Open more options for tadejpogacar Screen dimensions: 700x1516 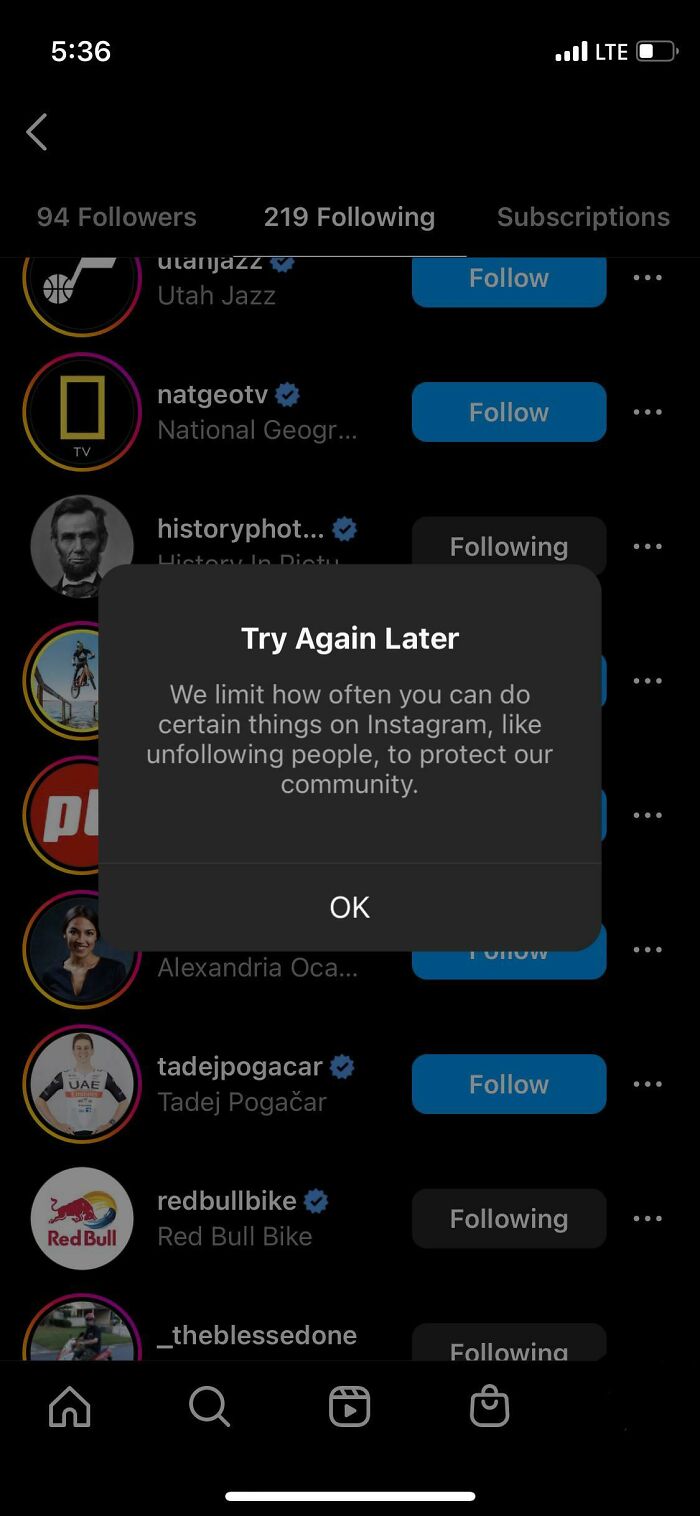click(647, 1084)
